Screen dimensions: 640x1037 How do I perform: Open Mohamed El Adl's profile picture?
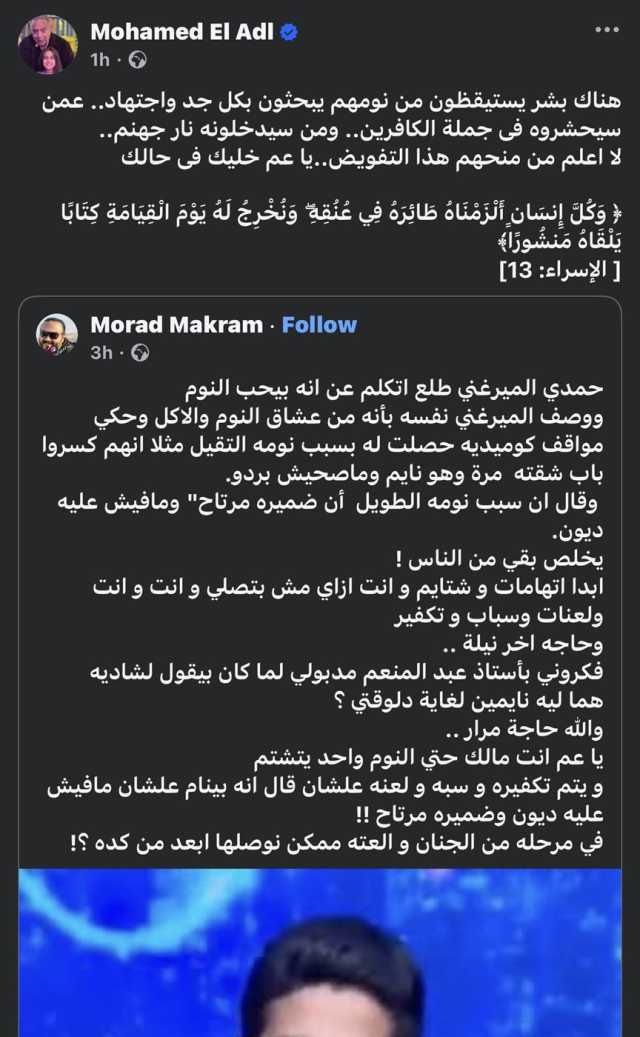tap(46, 44)
